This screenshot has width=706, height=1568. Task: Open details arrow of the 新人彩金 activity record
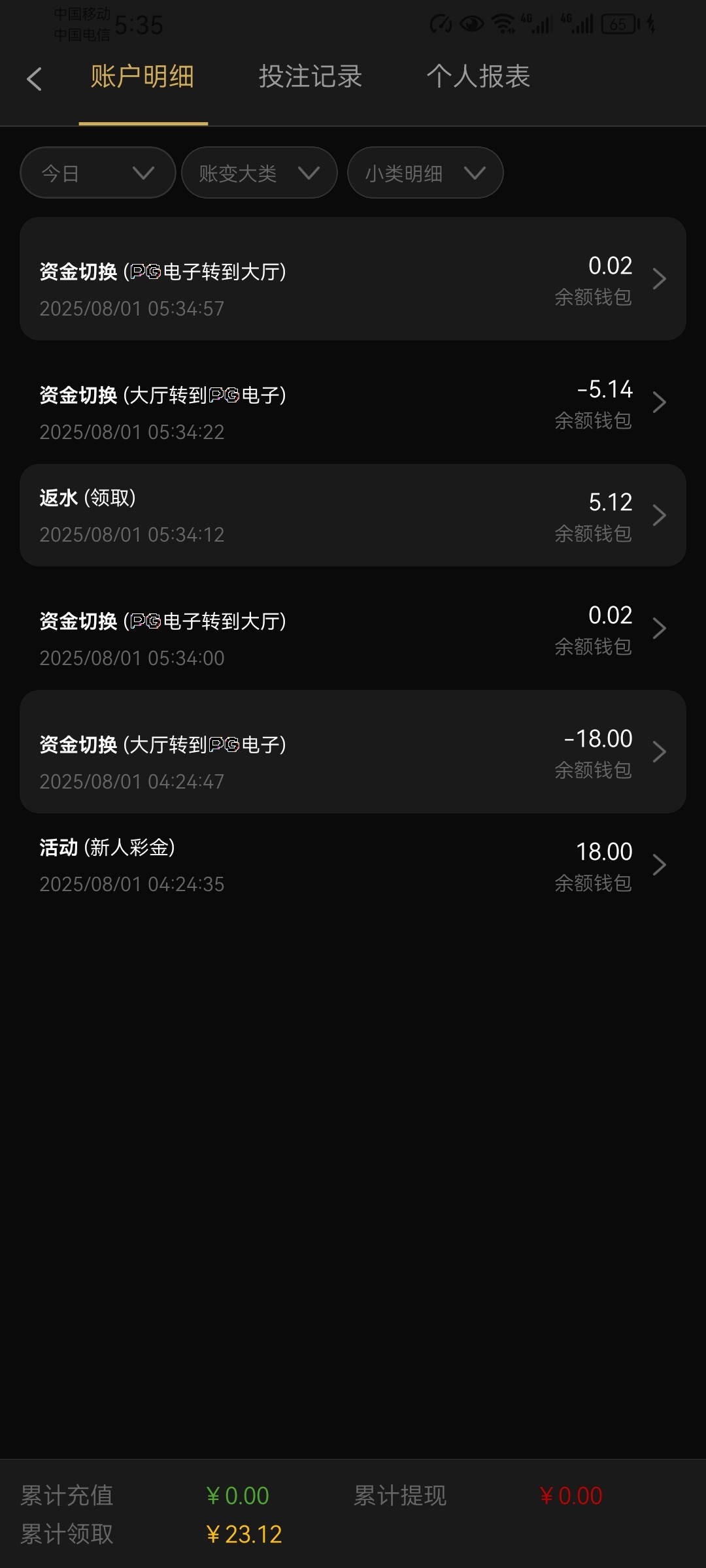point(660,864)
